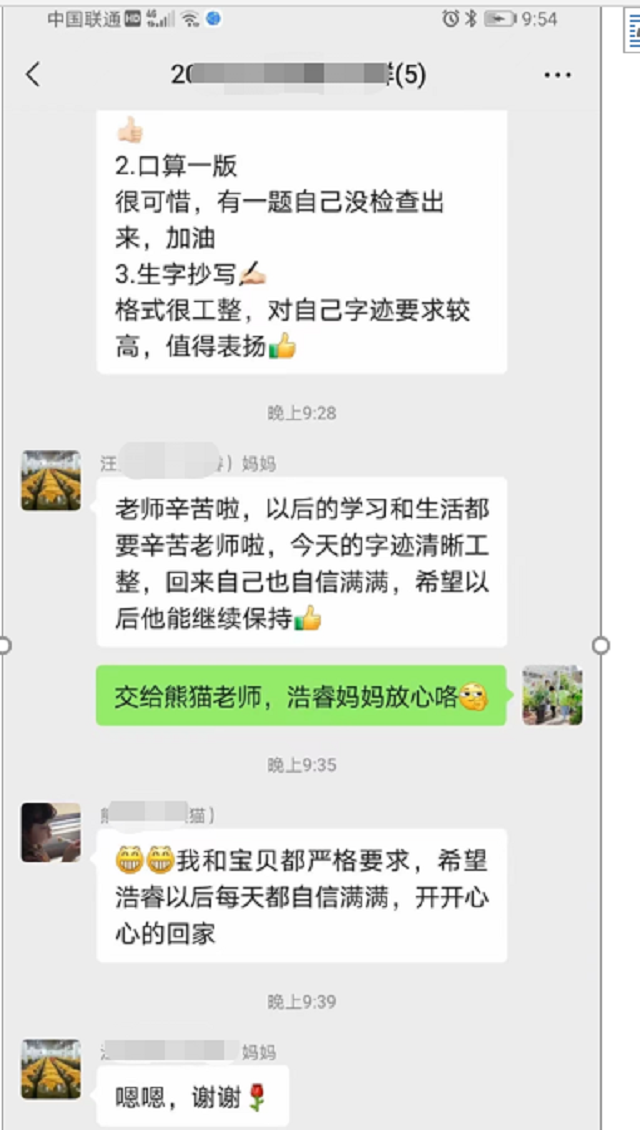Tap own avatar beside green 熊猫老师 message
Viewport: 640px width, 1130px height.
pyautogui.click(x=552, y=695)
